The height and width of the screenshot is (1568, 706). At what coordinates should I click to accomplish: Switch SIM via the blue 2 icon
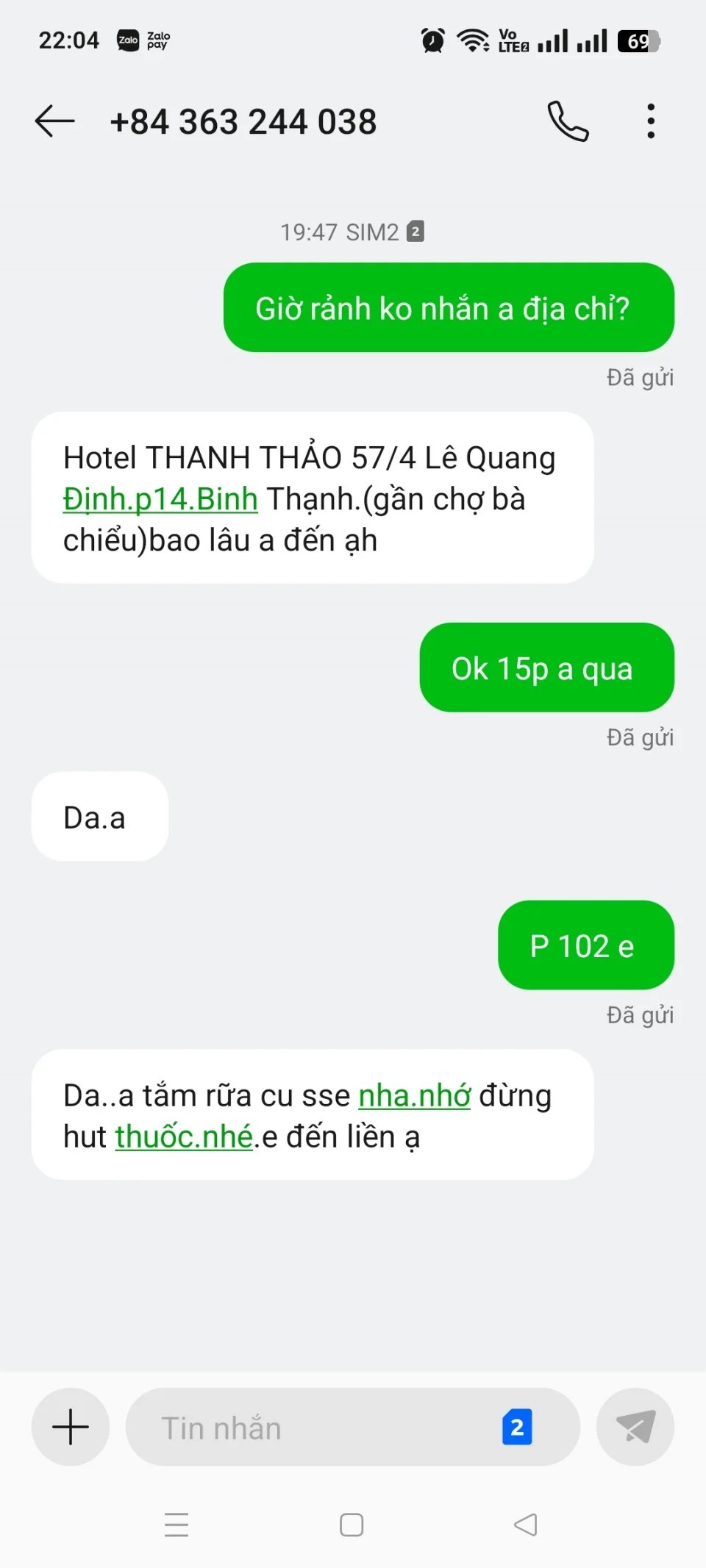(517, 1427)
